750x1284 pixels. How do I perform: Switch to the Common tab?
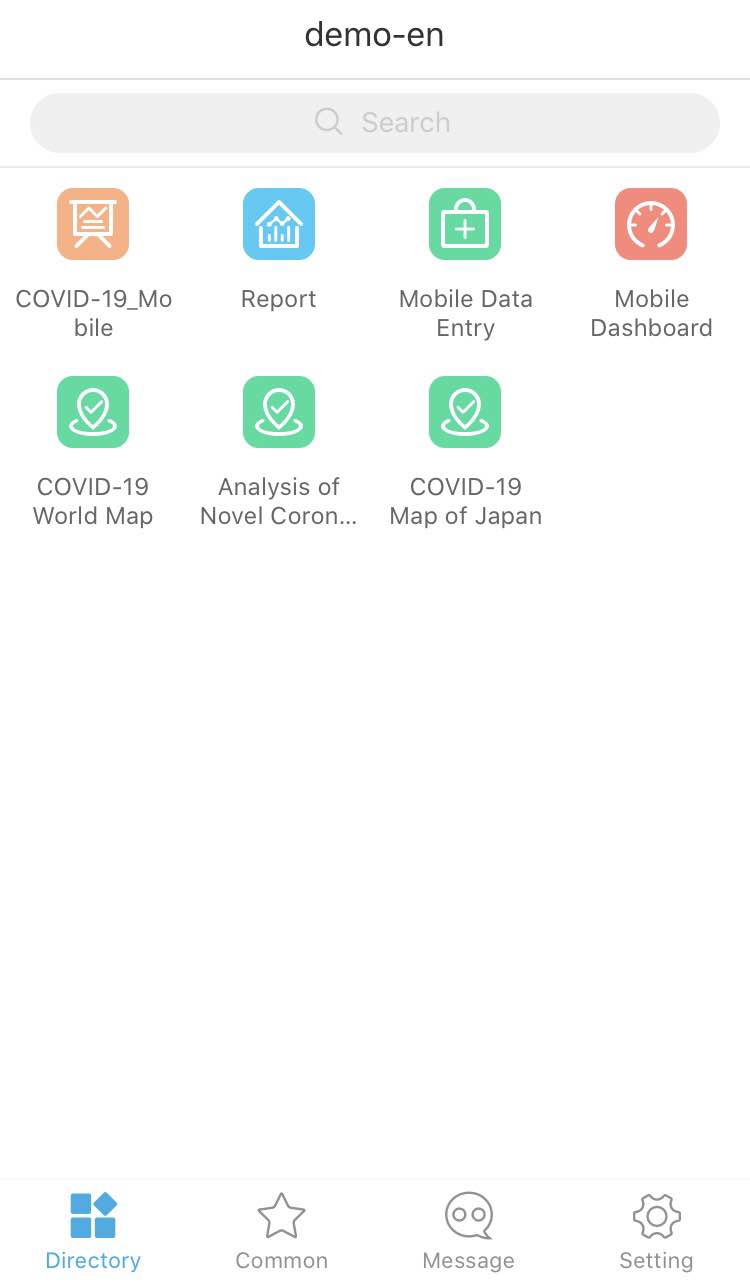281,1230
